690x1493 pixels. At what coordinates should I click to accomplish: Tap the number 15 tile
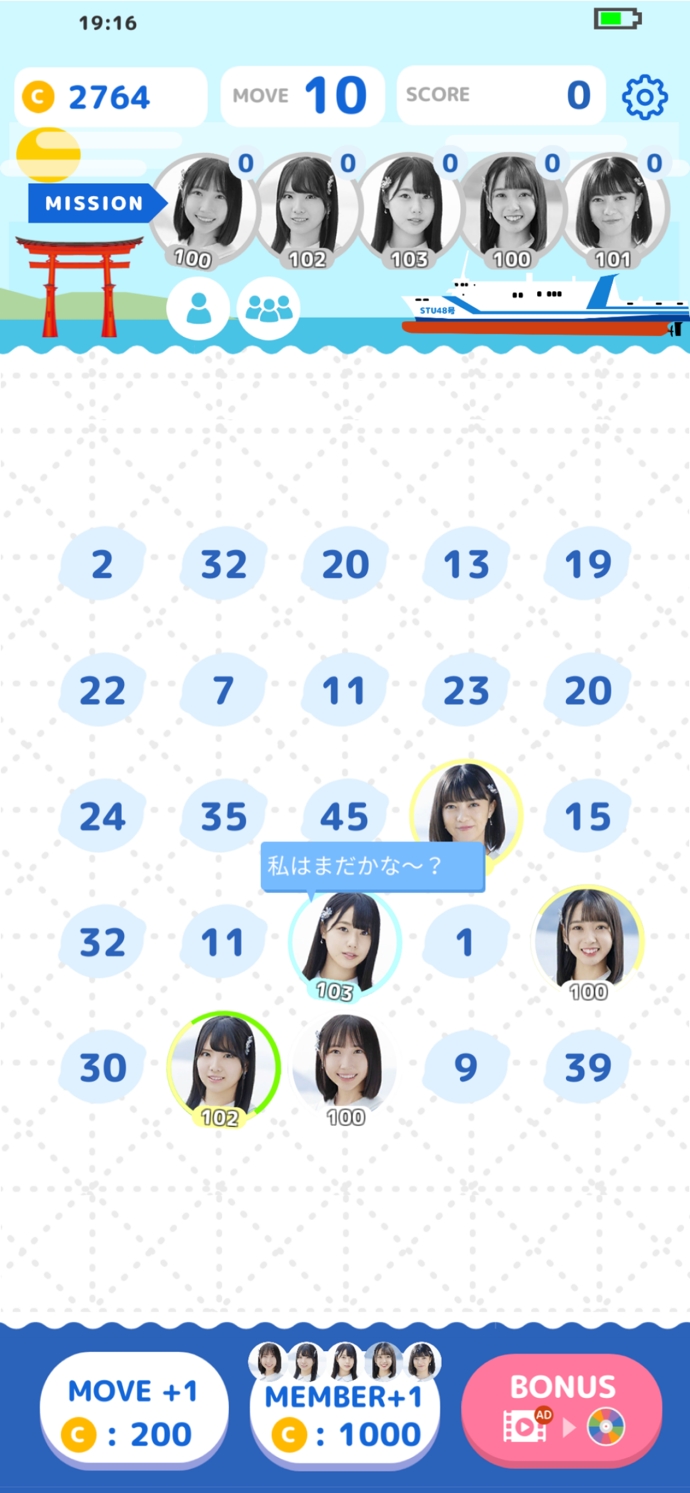click(588, 817)
